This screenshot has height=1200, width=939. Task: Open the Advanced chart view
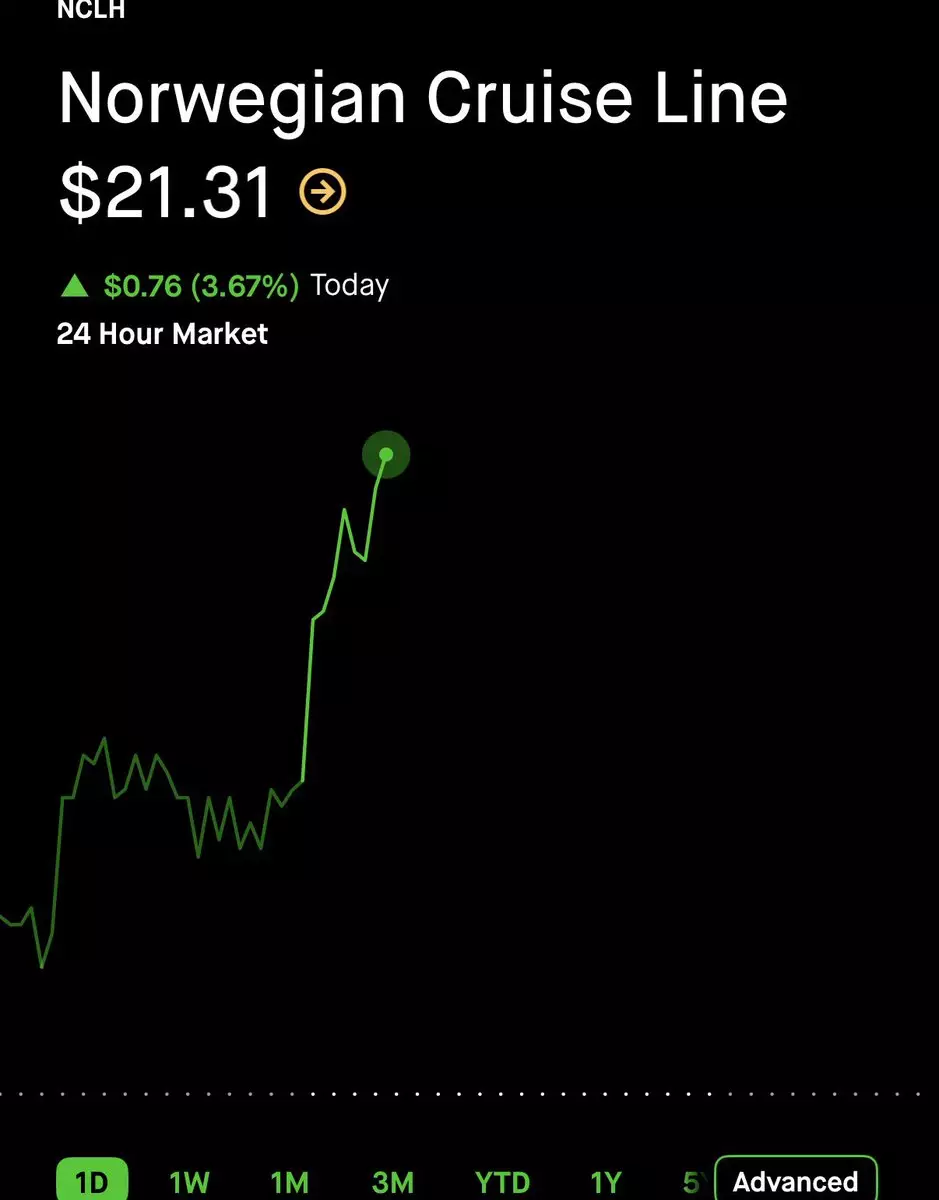click(796, 1182)
